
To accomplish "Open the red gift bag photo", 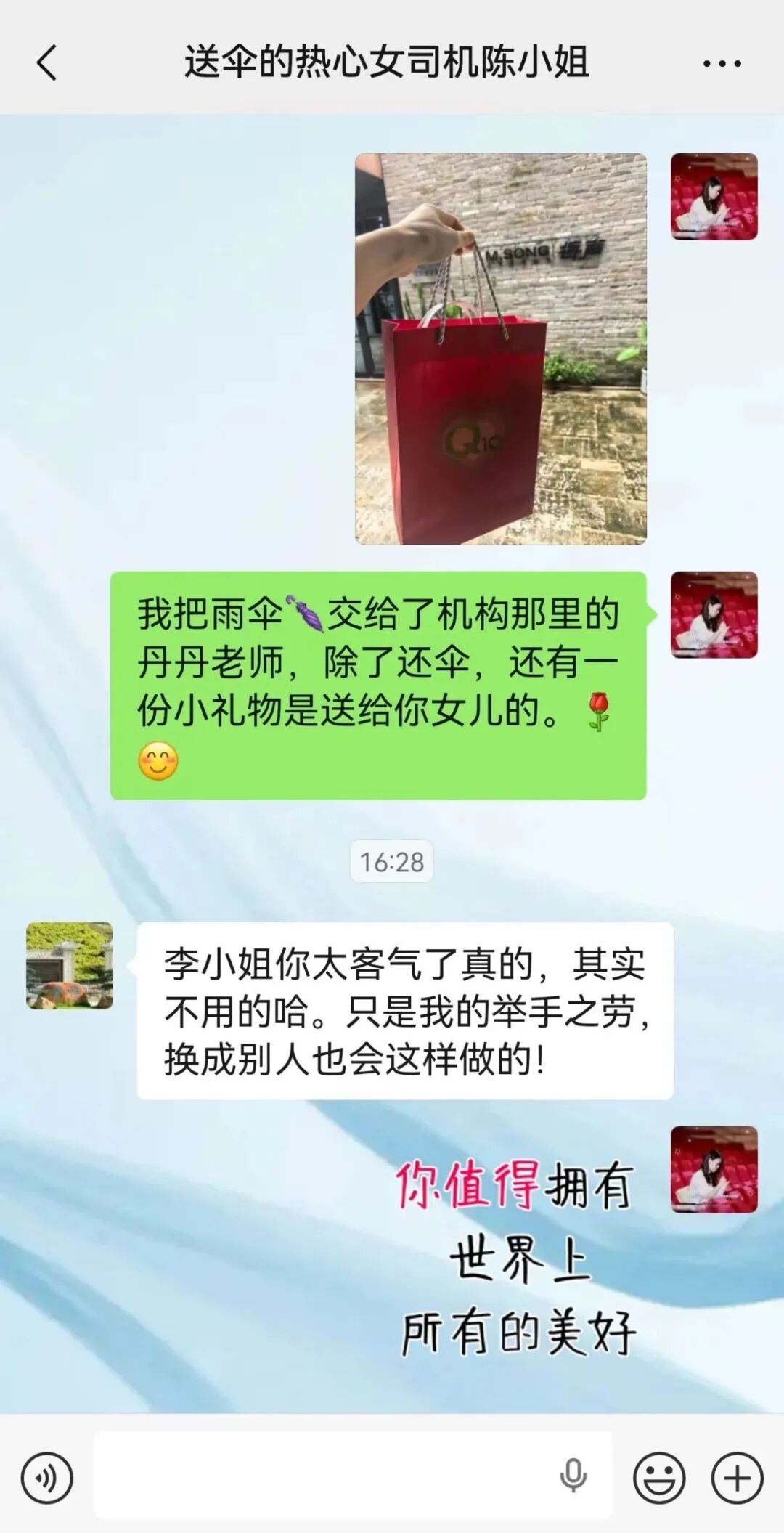I will tap(500, 349).
